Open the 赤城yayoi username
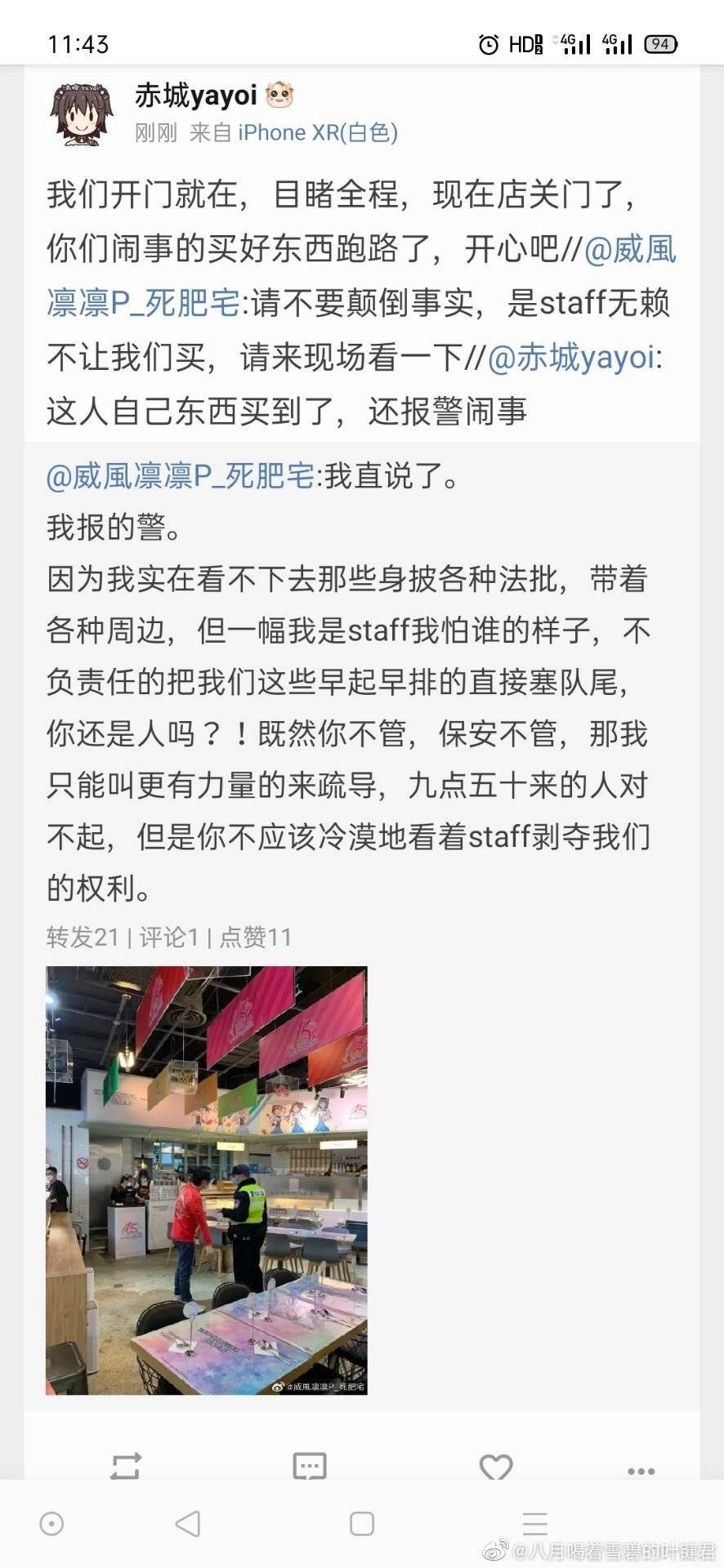Viewport: 724px width, 1568px height. 196,96
